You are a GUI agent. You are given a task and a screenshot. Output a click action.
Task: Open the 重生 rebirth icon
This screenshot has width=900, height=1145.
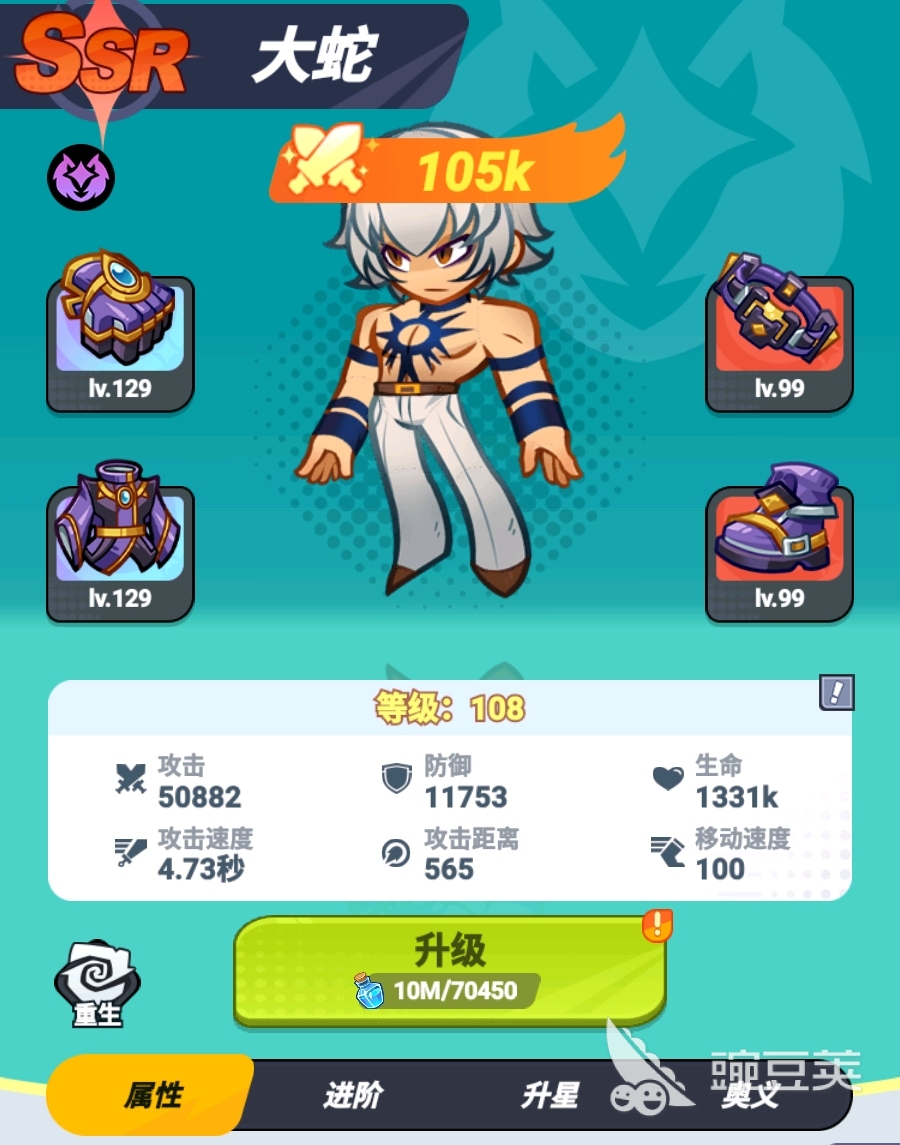point(97,983)
